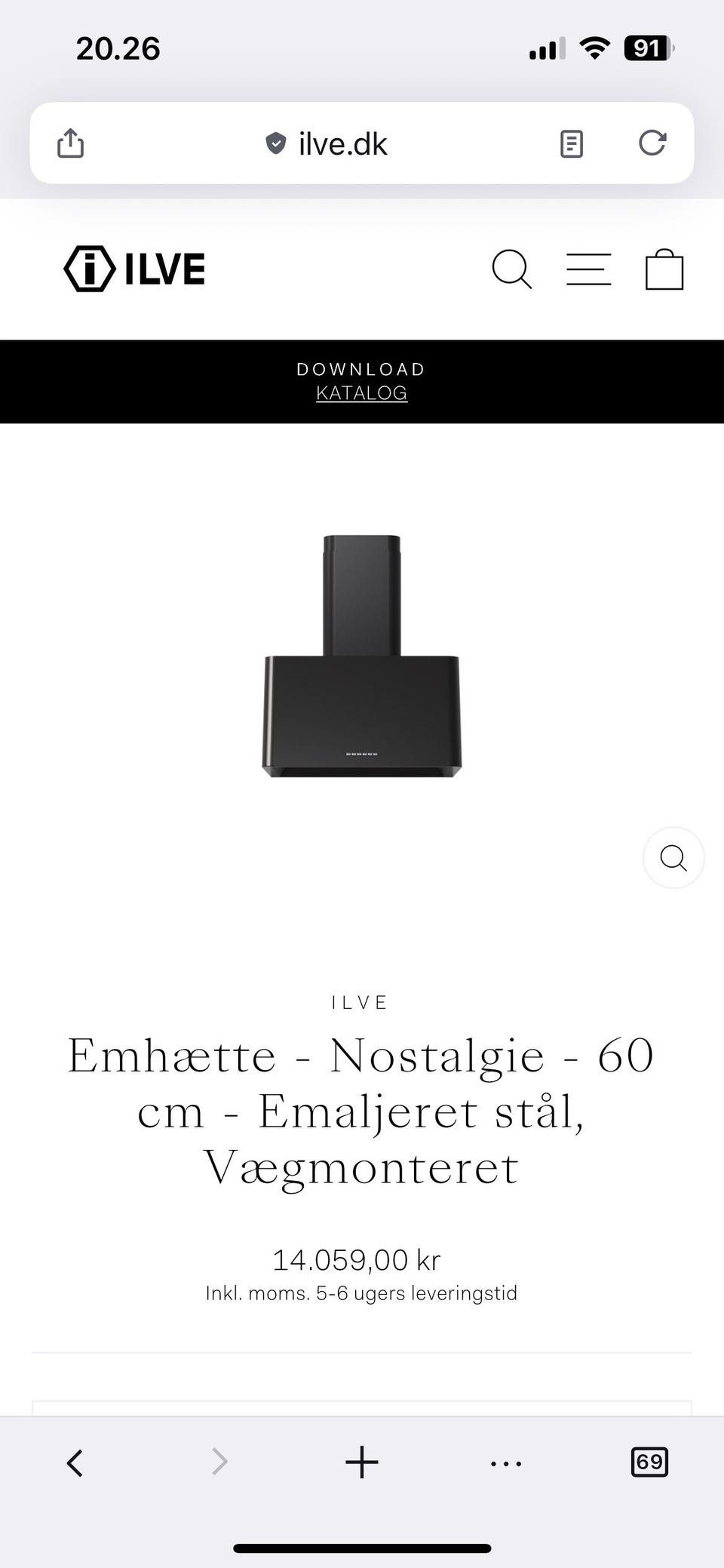Image resolution: width=724 pixels, height=1568 pixels.
Task: Open a new tab with the plus
Action: tap(361, 1462)
